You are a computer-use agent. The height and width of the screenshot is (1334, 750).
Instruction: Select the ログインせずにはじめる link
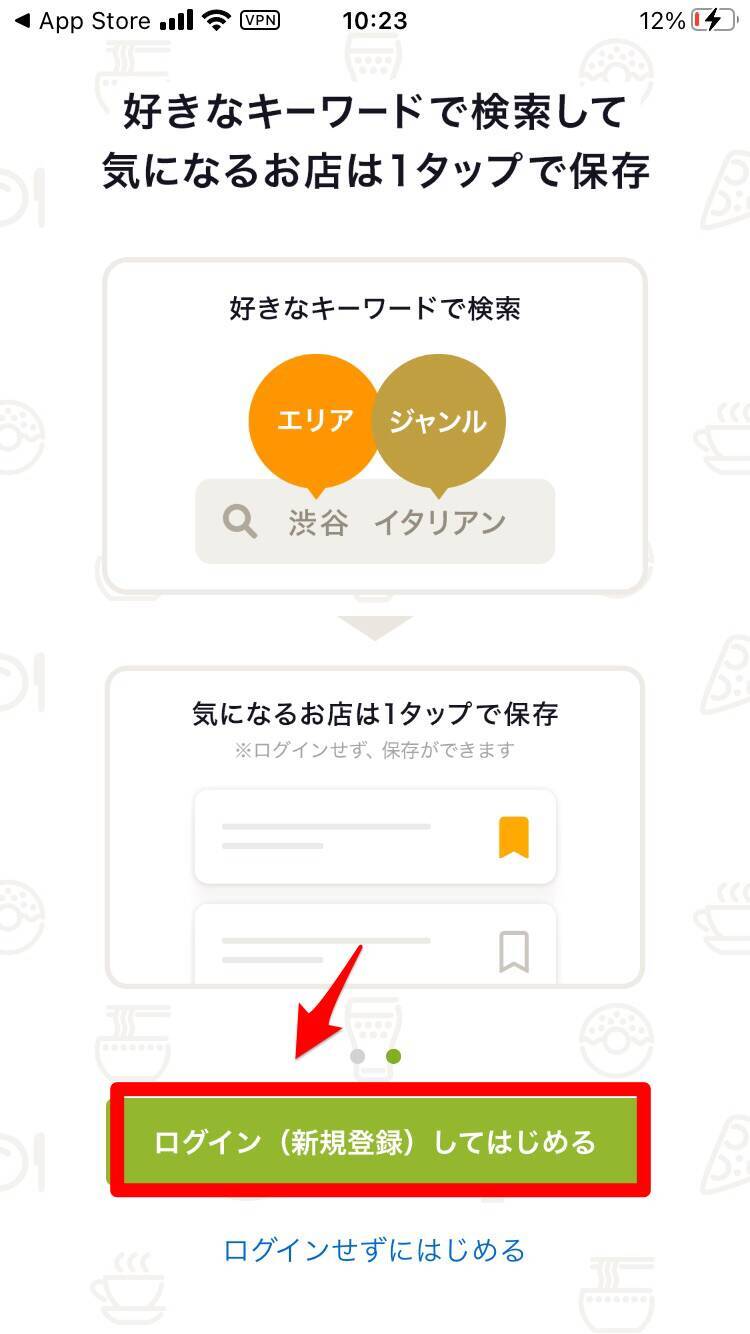pos(375,1250)
